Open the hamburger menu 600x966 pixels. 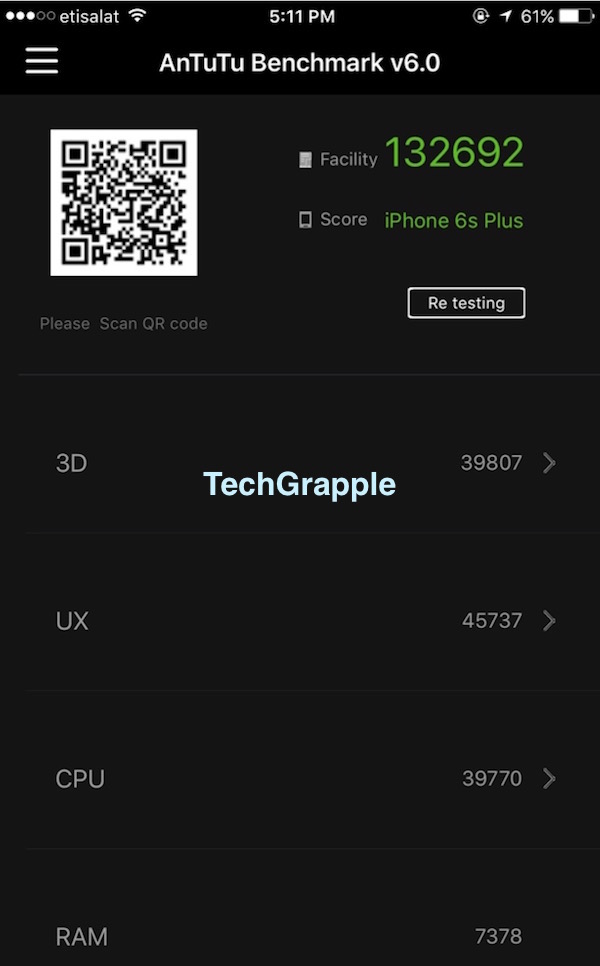pos(42,61)
